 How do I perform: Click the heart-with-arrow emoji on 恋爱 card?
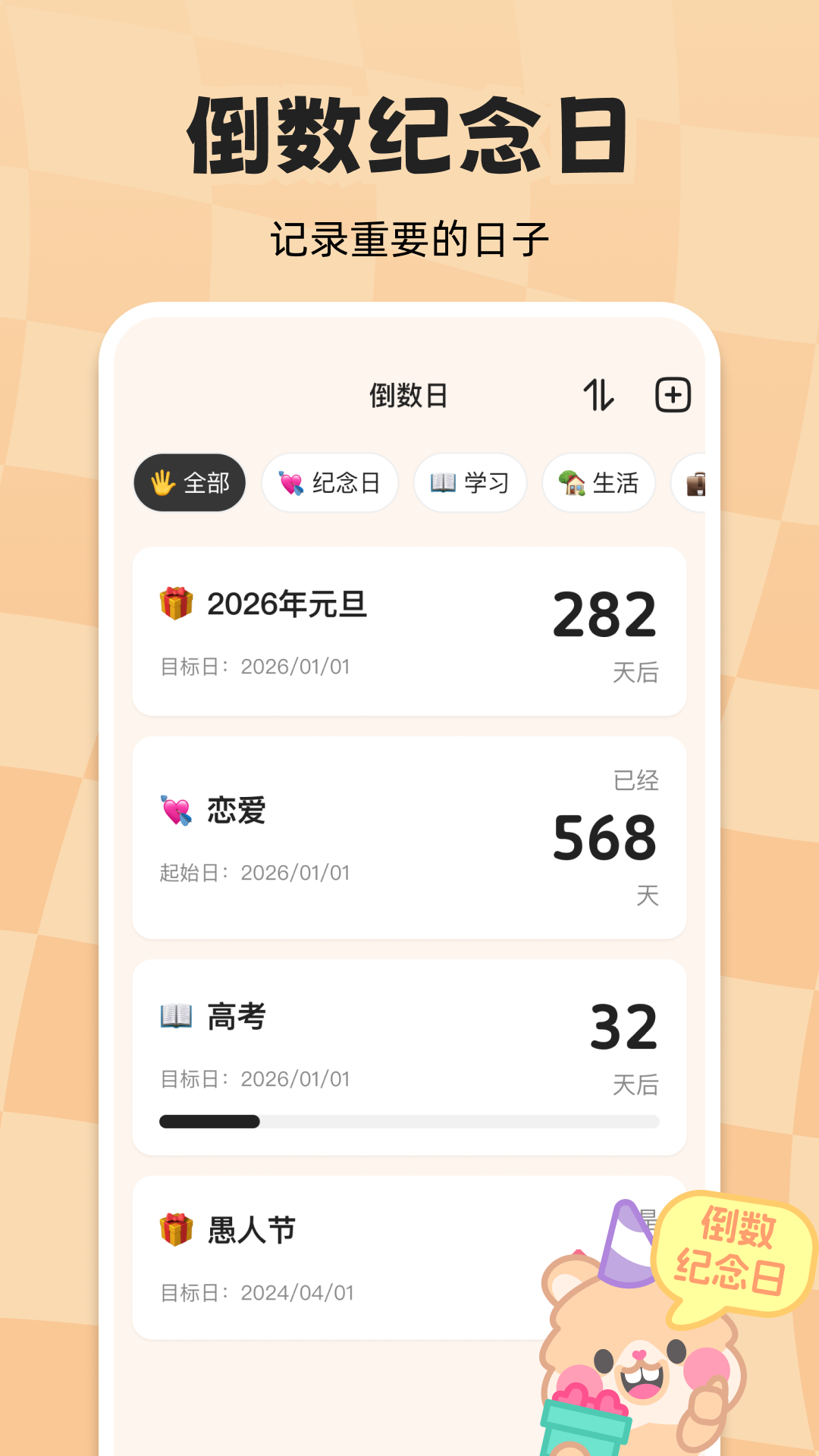[x=177, y=811]
